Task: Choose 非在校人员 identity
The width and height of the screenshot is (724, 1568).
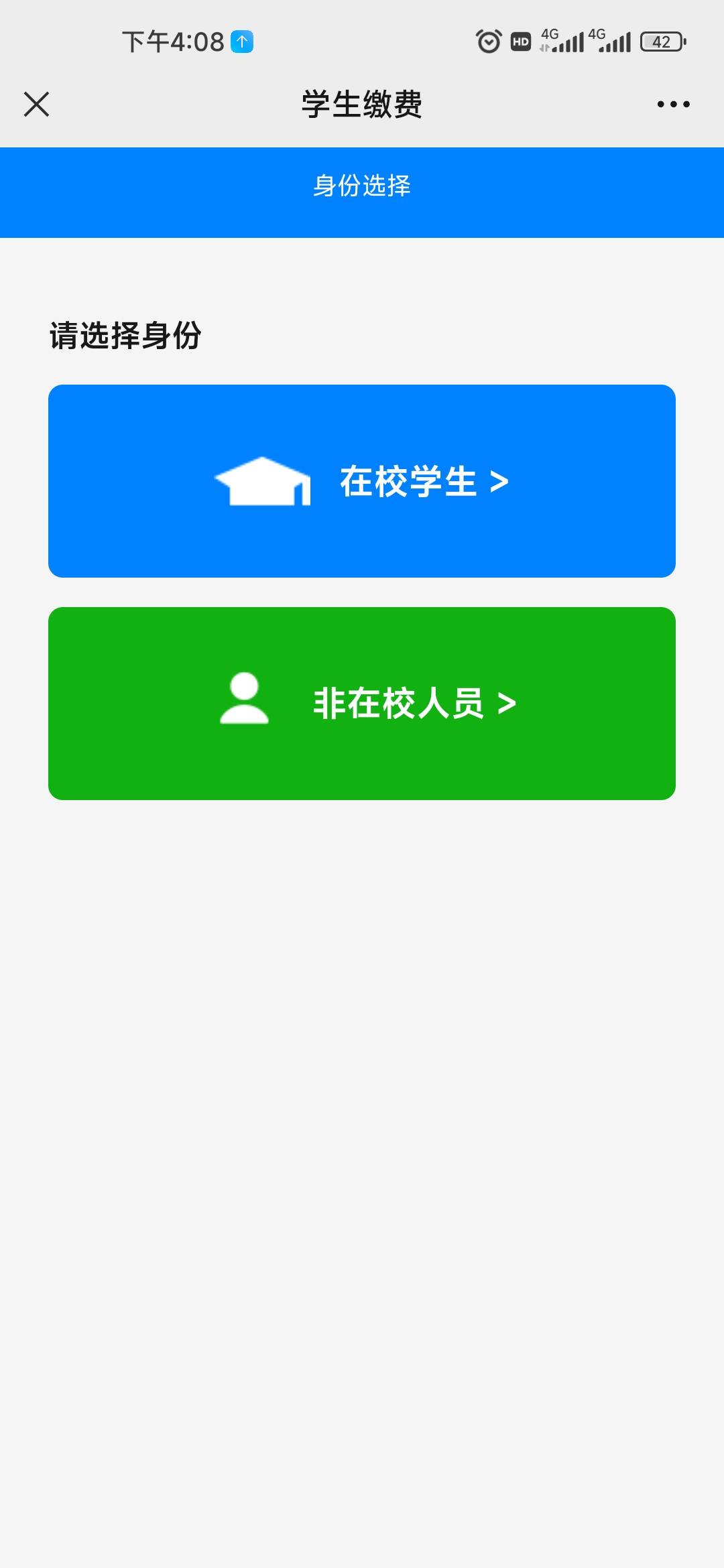Action: click(362, 704)
